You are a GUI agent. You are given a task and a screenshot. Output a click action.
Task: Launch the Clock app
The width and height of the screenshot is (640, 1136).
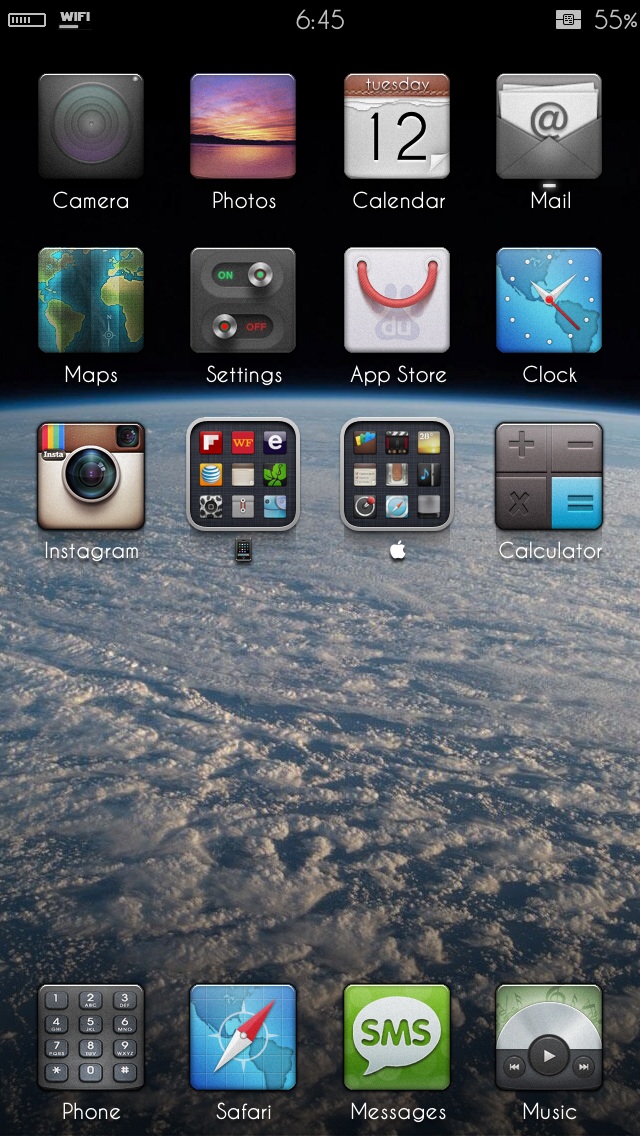click(549, 300)
